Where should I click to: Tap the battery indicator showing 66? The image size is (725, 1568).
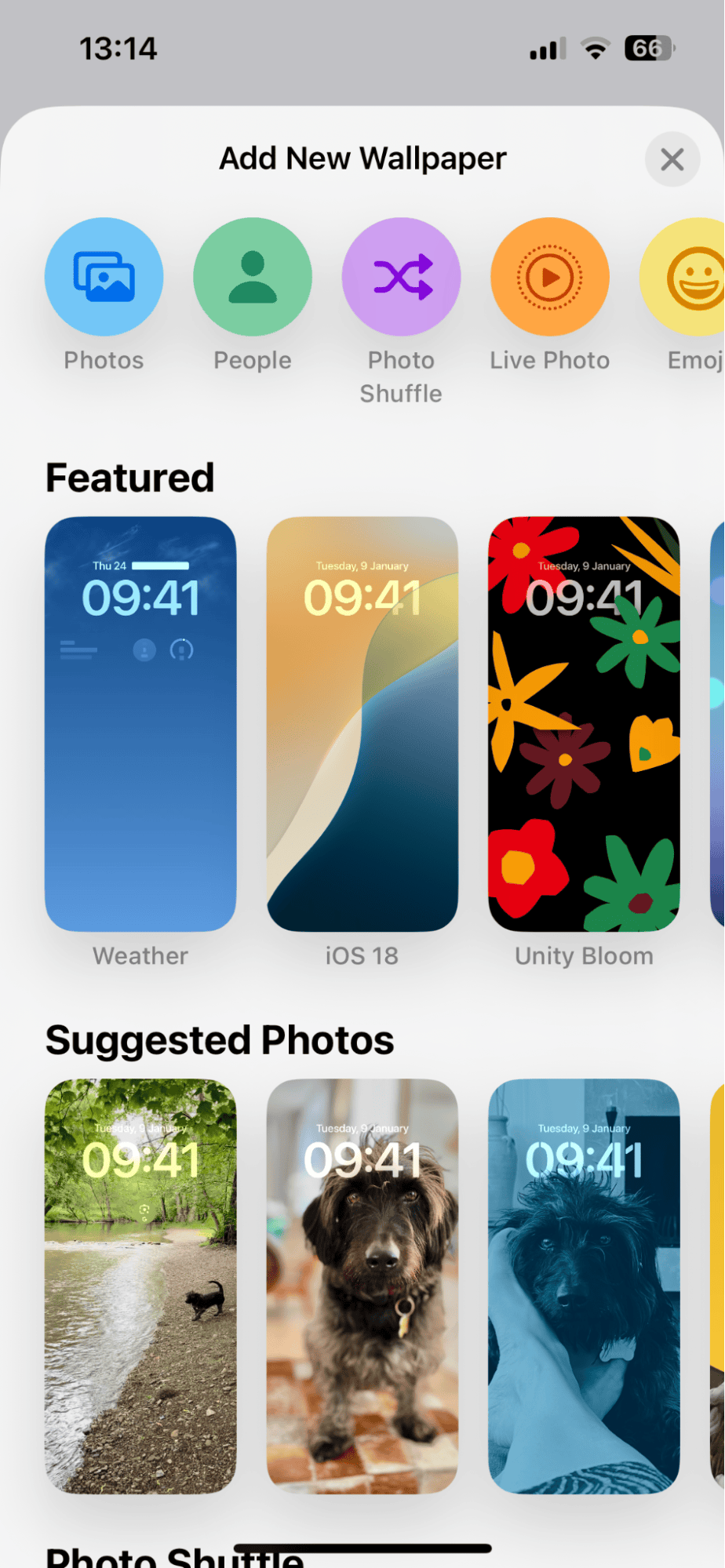648,48
